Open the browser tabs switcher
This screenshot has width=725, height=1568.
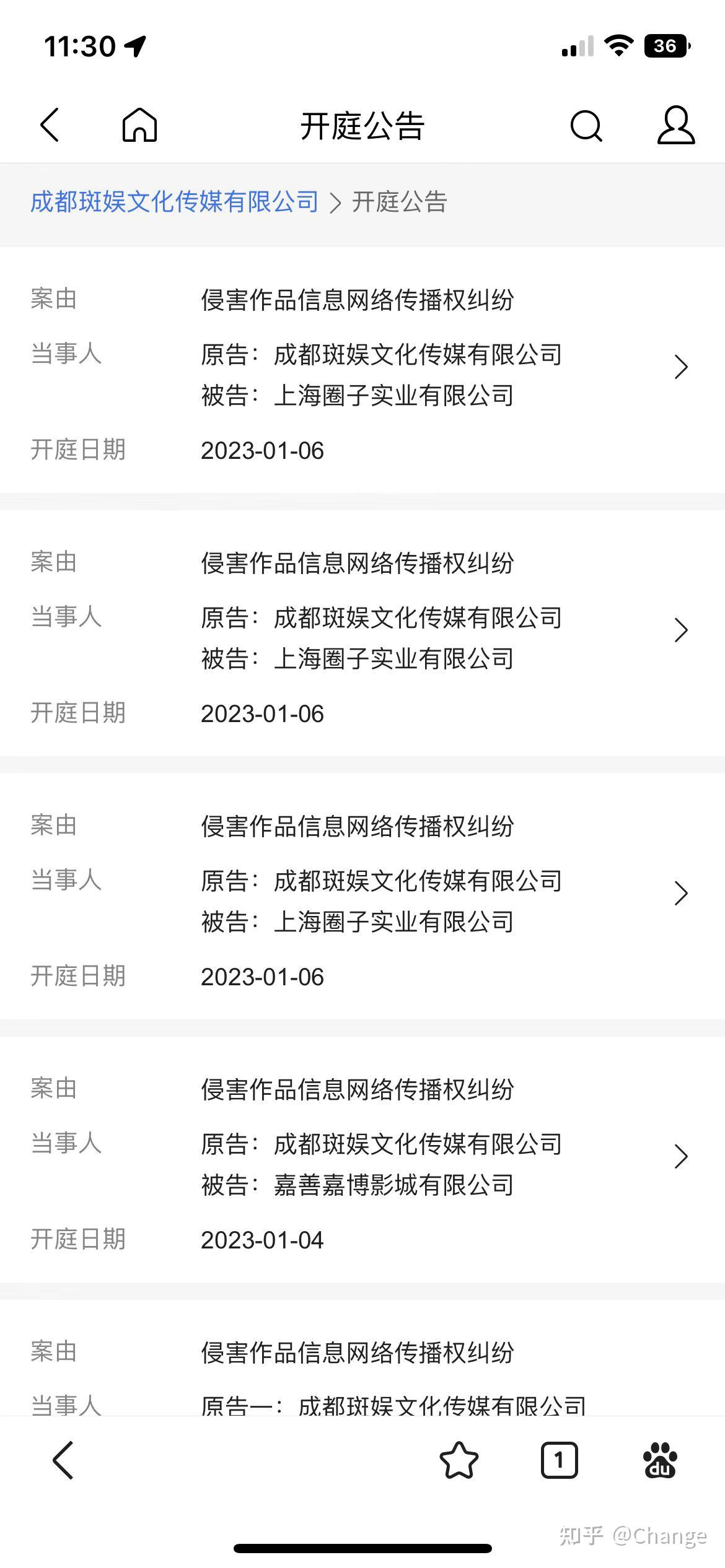(559, 1460)
